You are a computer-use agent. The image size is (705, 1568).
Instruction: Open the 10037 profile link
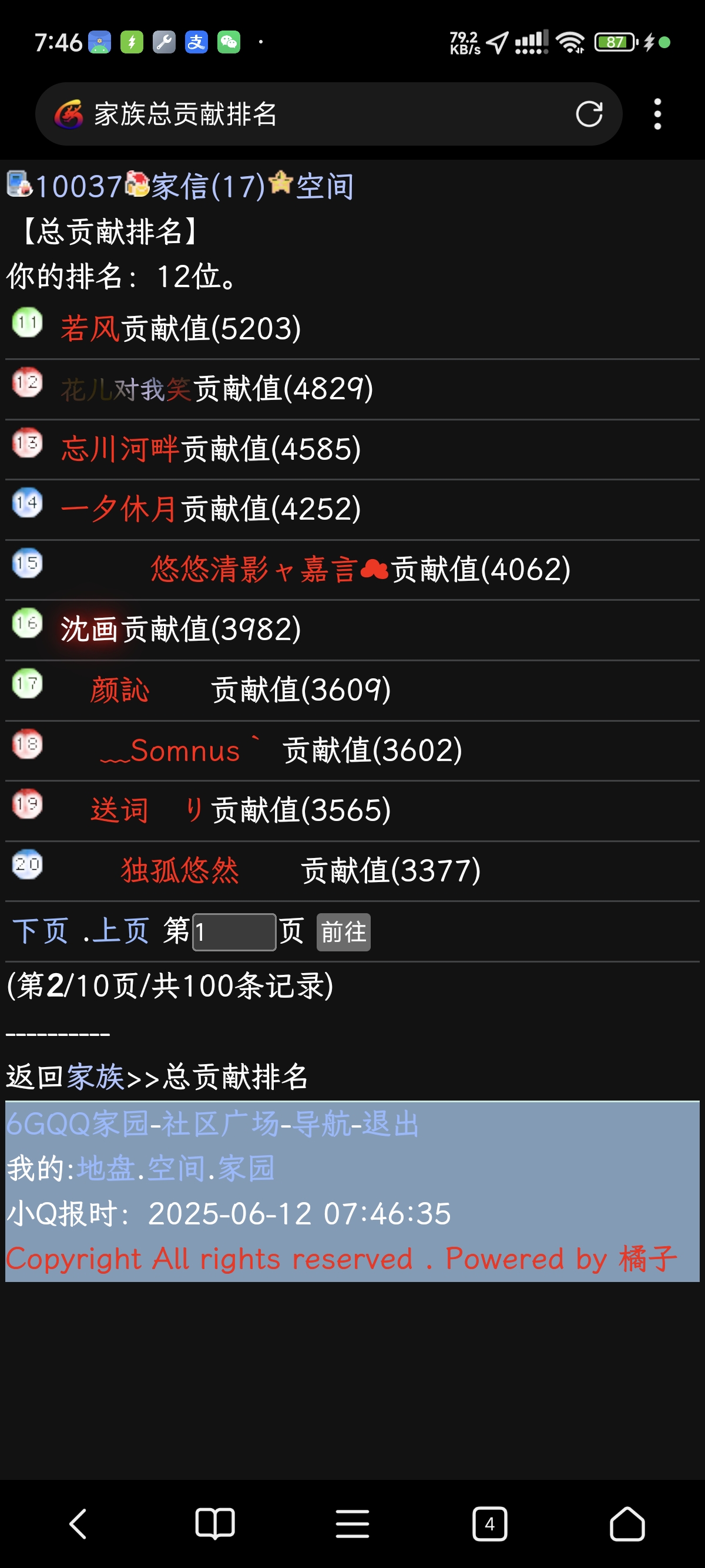79,186
